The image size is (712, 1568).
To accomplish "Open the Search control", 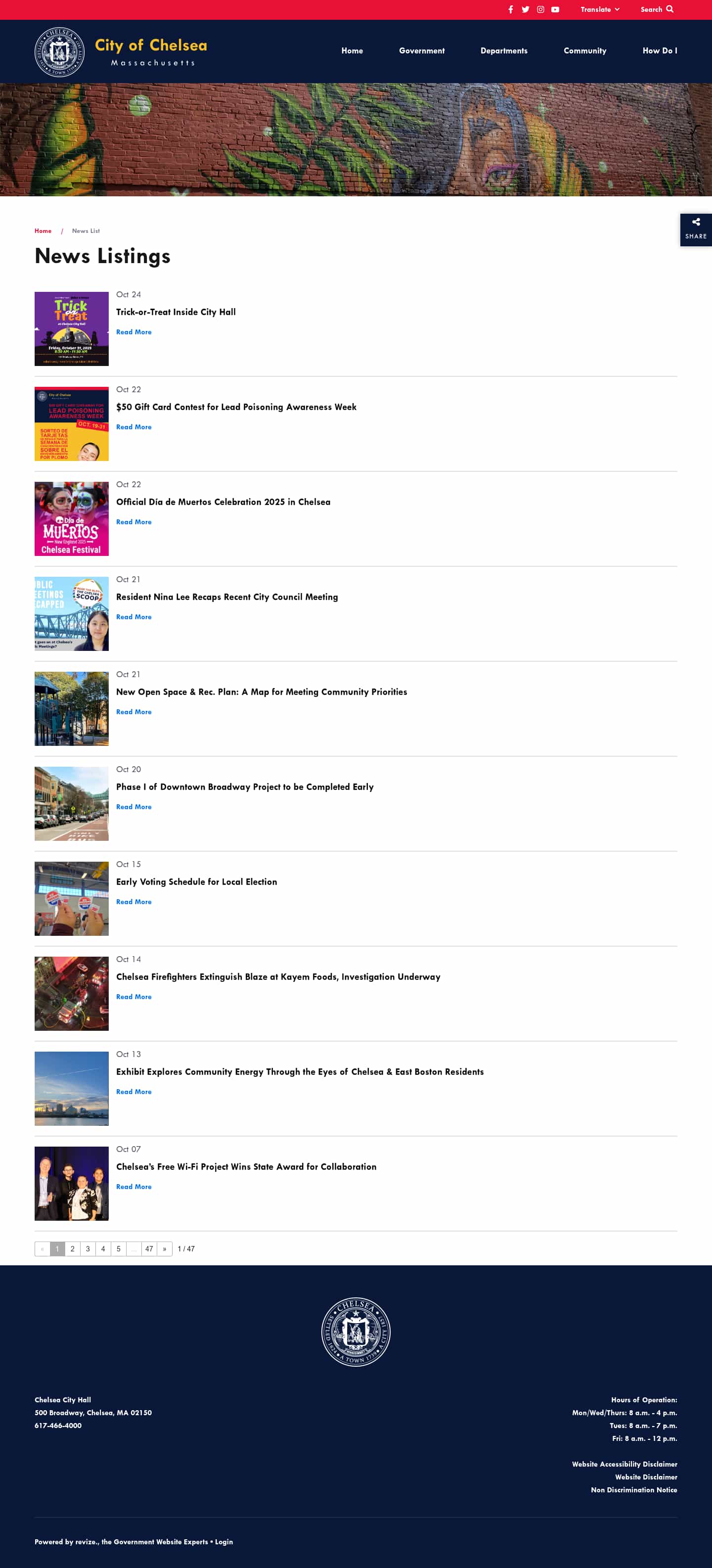I will point(657,10).
